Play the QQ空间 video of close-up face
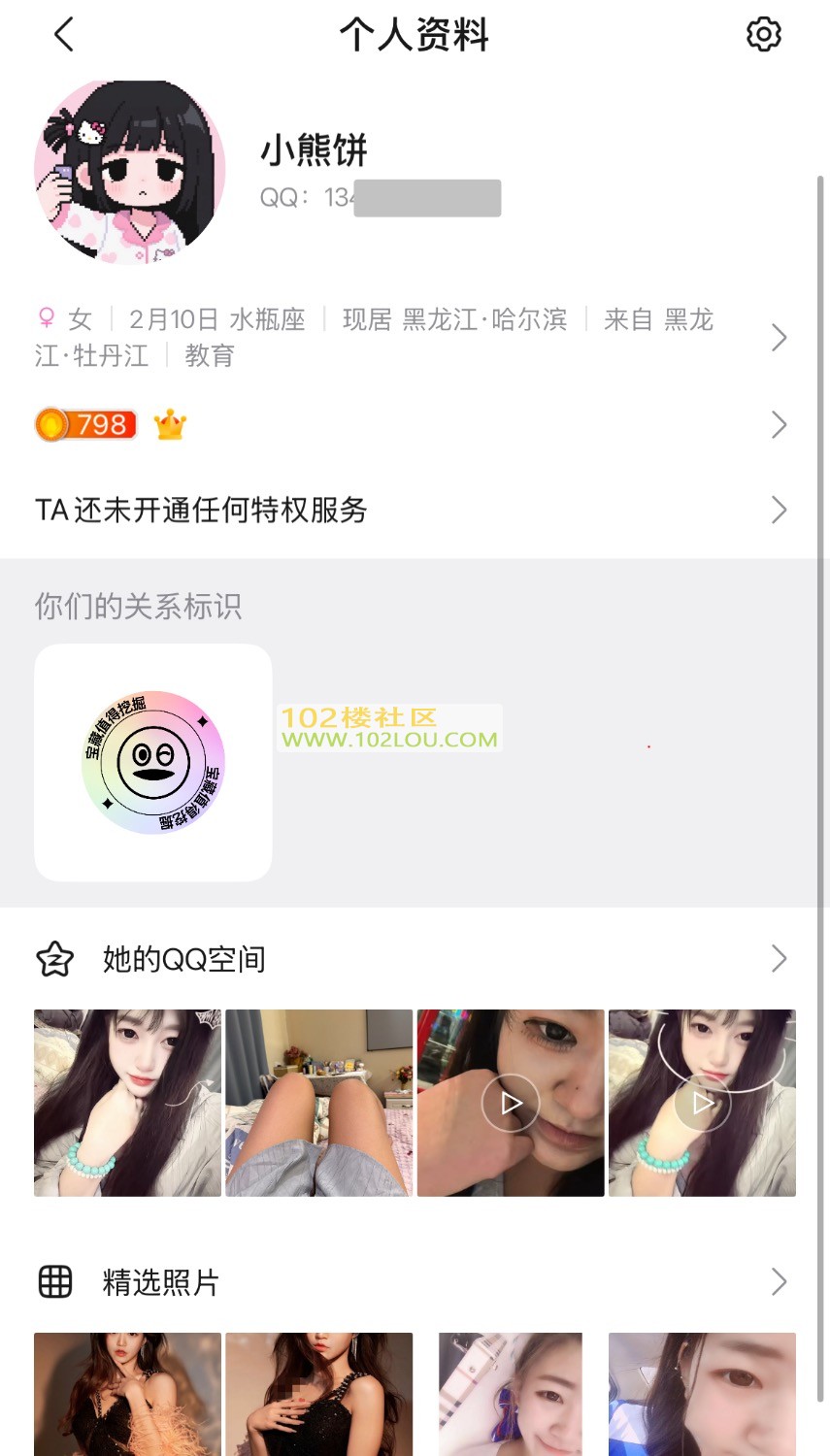Image resolution: width=830 pixels, height=1456 pixels. 511,1103
